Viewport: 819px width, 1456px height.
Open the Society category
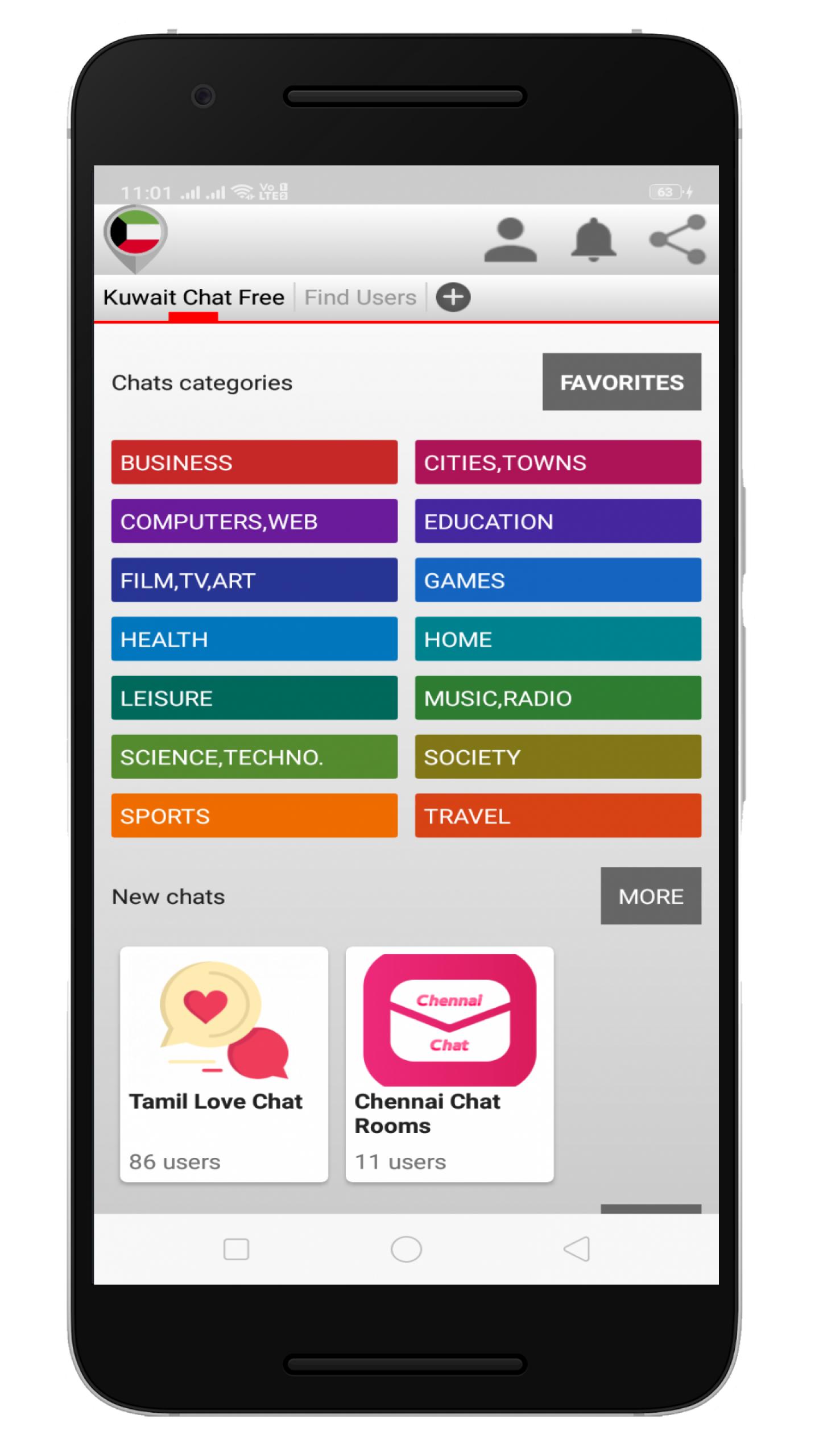[557, 757]
